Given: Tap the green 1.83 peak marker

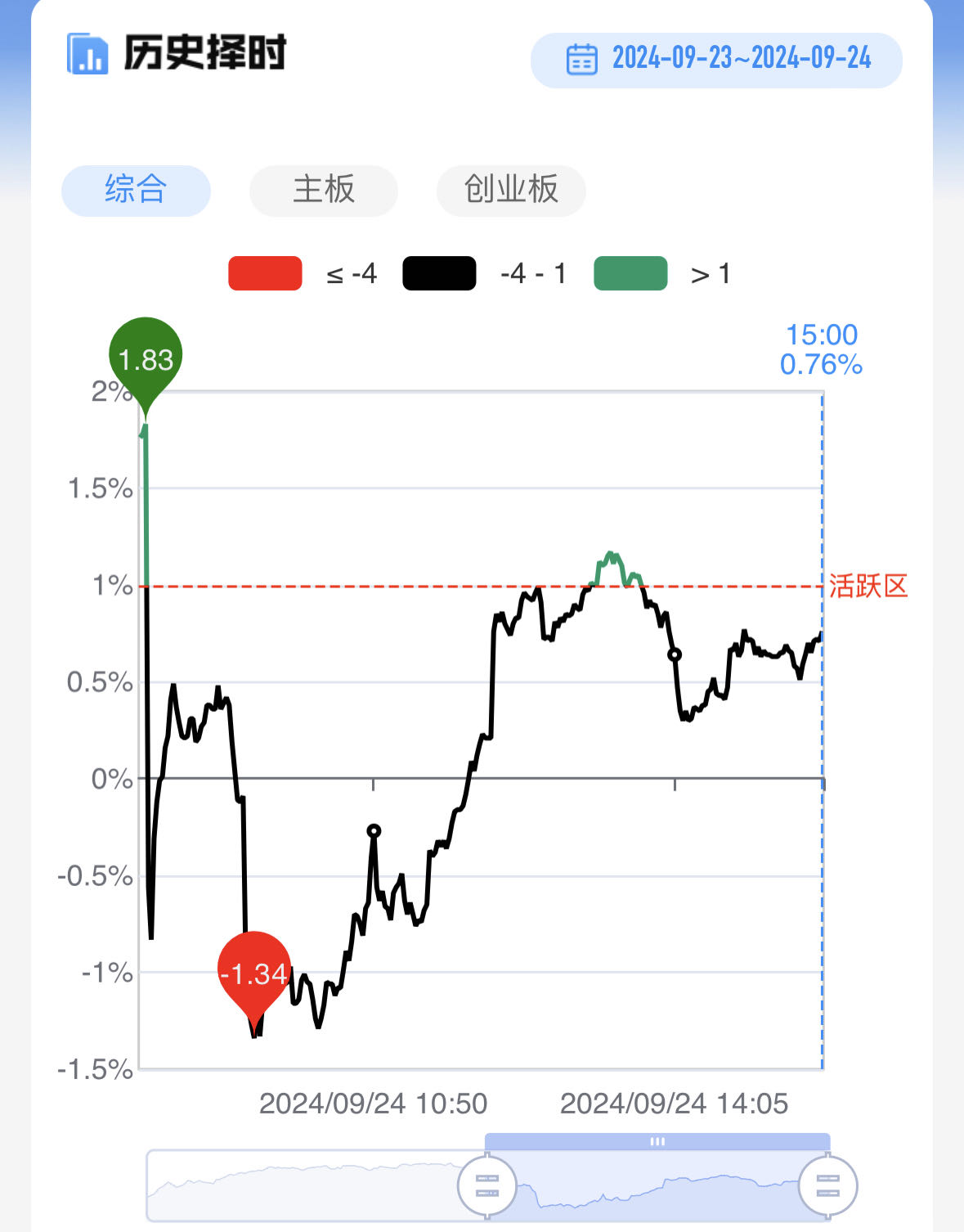Looking at the screenshot, I should click(146, 357).
